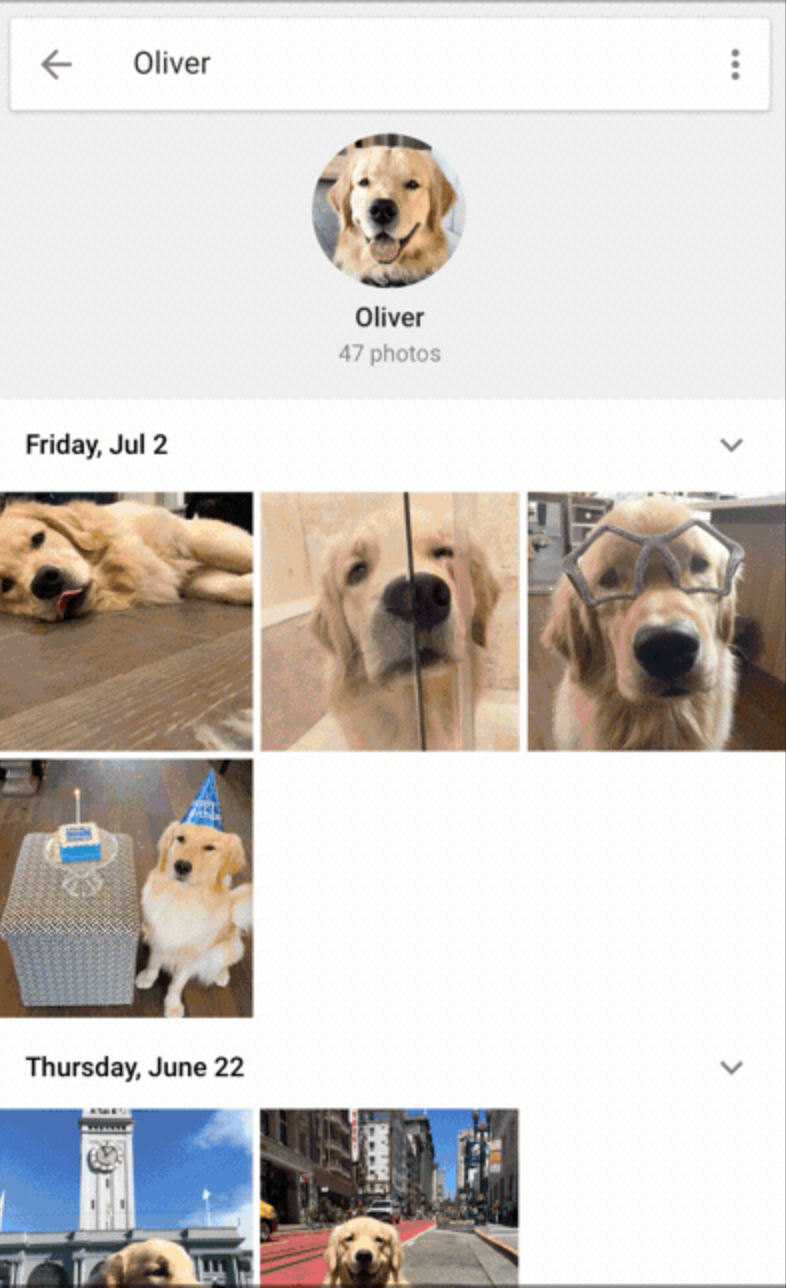This screenshot has width=786, height=1288.
Task: Open birthday photo with party hat
Action: (x=126, y=888)
